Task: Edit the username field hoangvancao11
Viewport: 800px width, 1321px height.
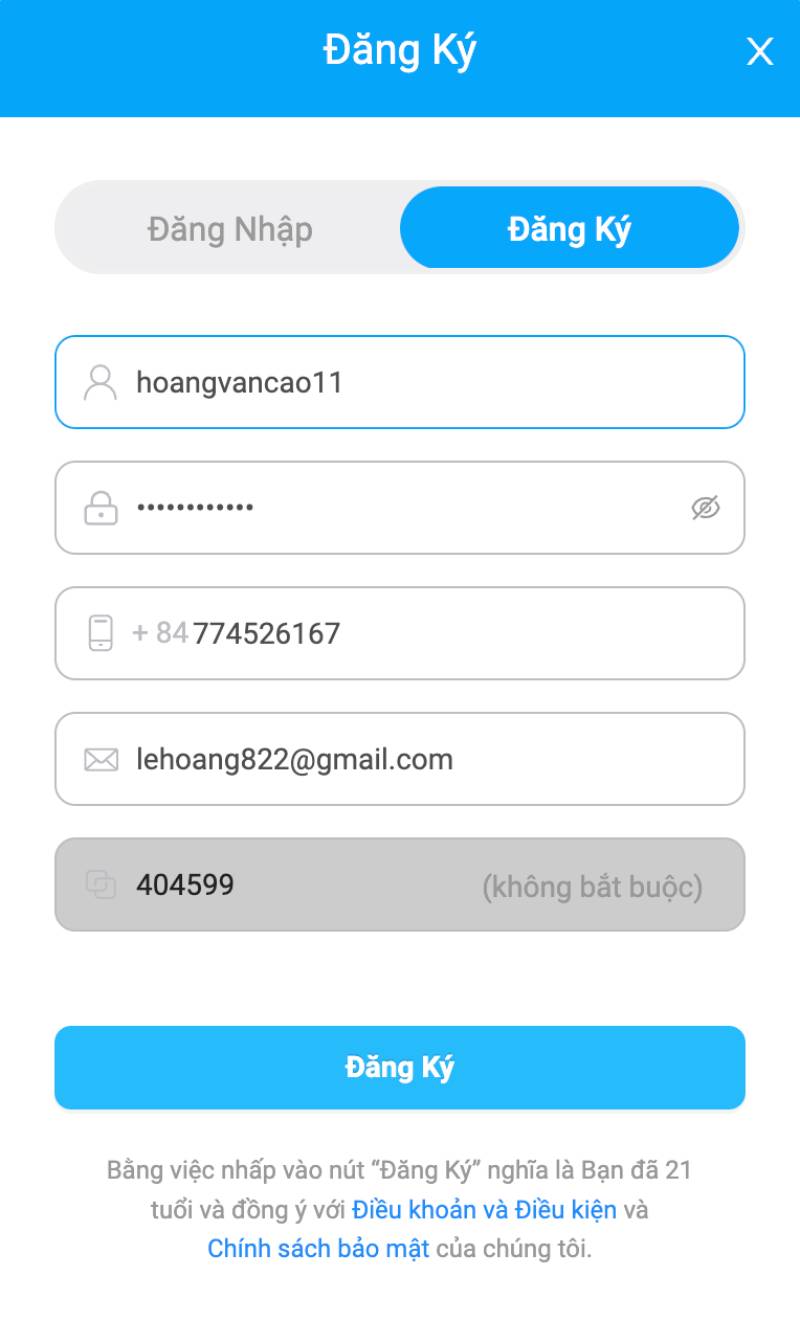Action: (x=420, y=382)
